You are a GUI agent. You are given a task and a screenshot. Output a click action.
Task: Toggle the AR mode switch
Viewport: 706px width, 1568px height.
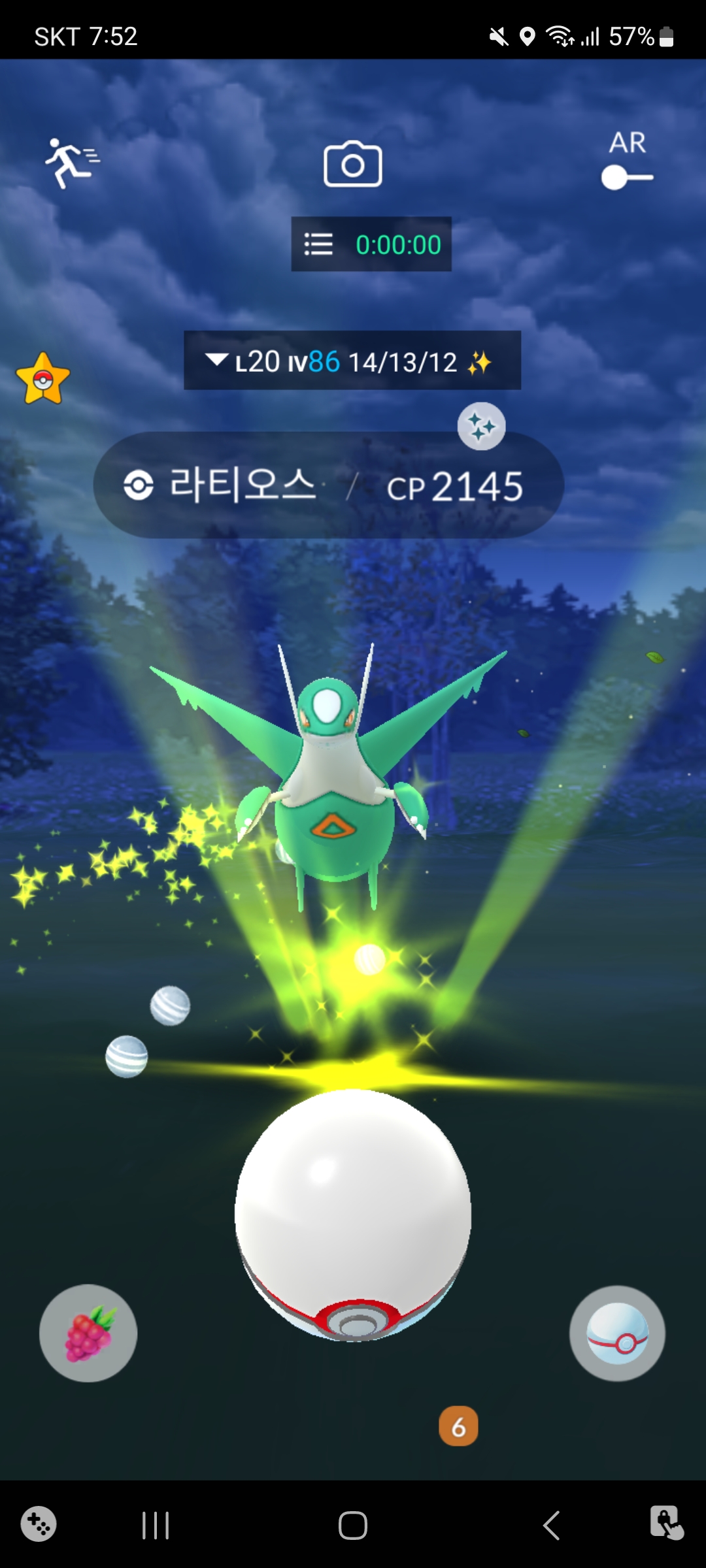tap(627, 176)
